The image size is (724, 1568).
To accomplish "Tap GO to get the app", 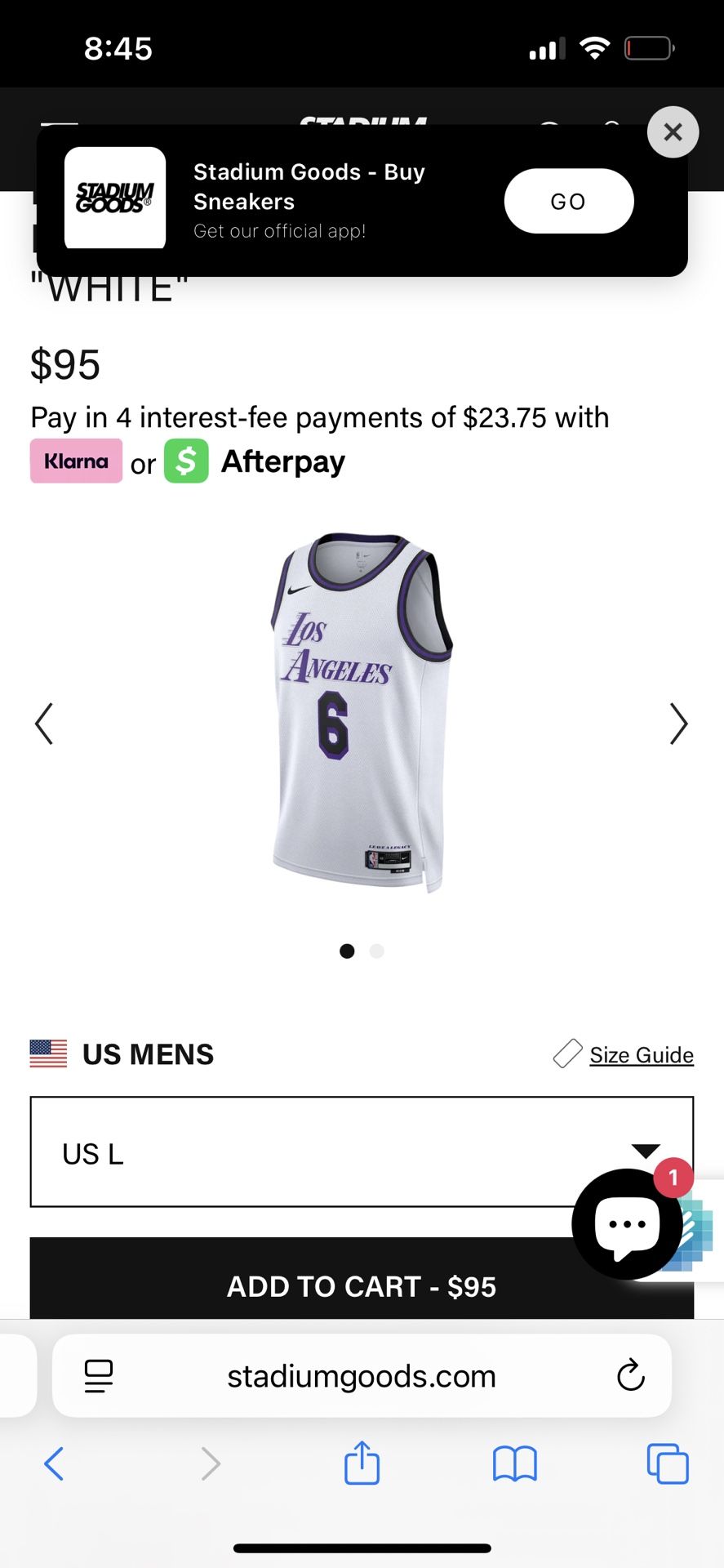I will (569, 201).
